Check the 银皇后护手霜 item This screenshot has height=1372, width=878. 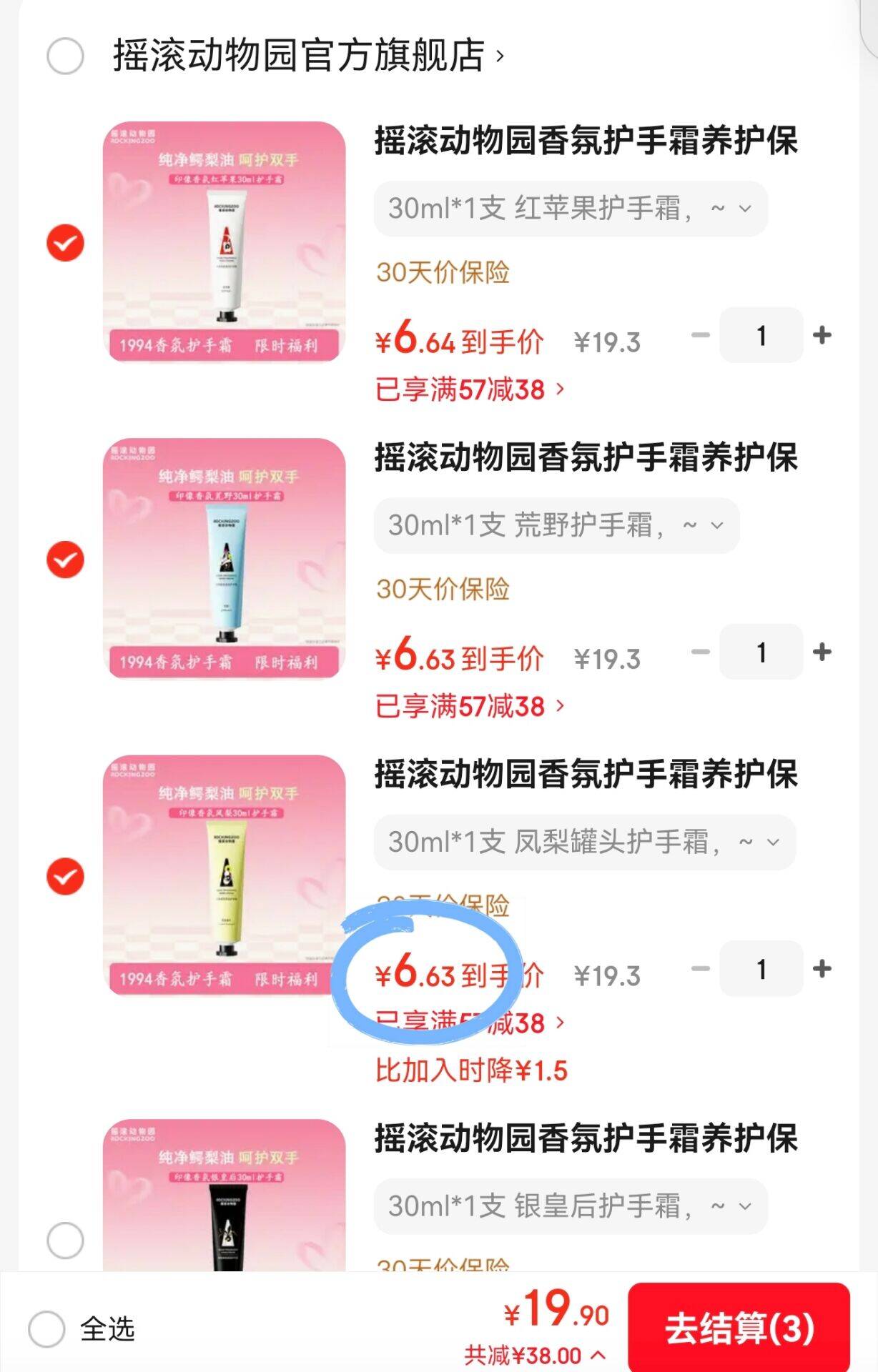coord(65,1241)
